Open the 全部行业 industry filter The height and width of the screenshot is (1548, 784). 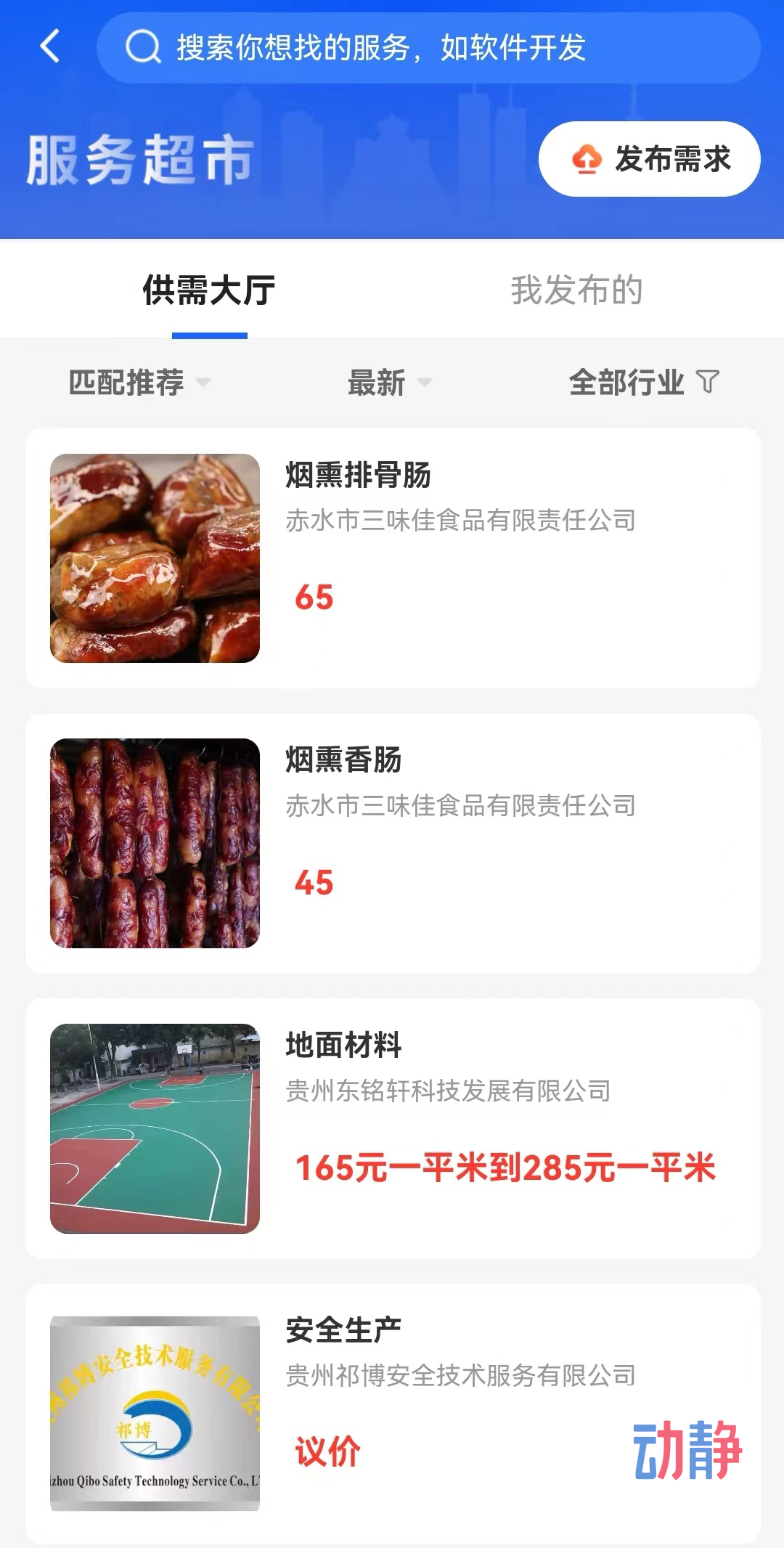[643, 383]
